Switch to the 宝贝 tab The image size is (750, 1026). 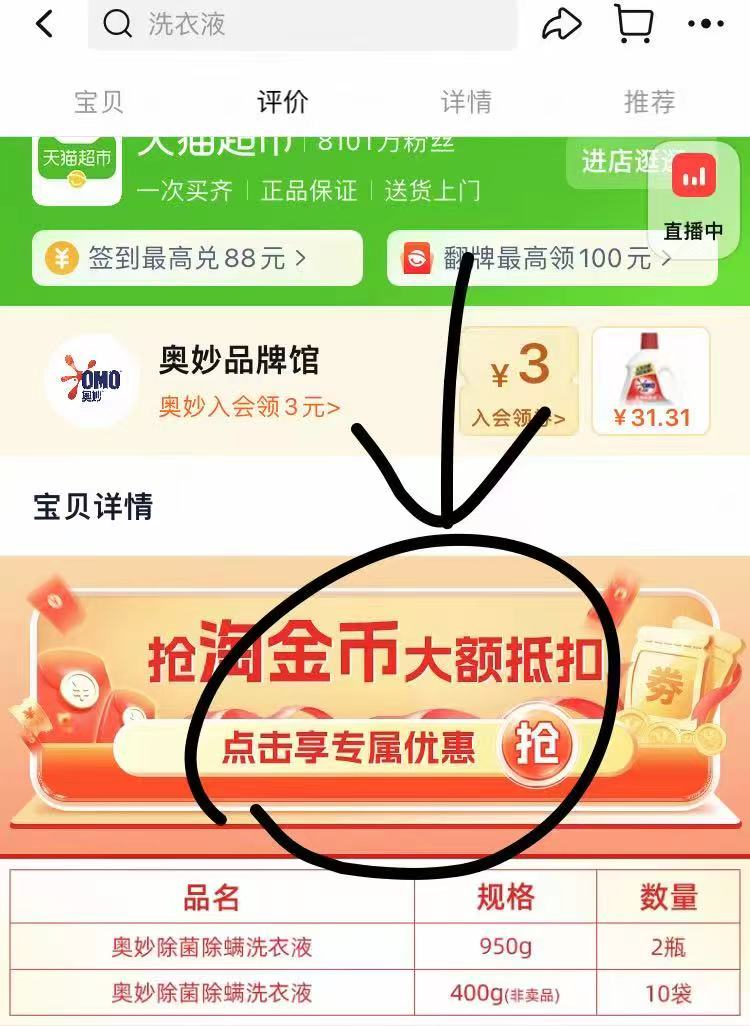(x=98, y=102)
